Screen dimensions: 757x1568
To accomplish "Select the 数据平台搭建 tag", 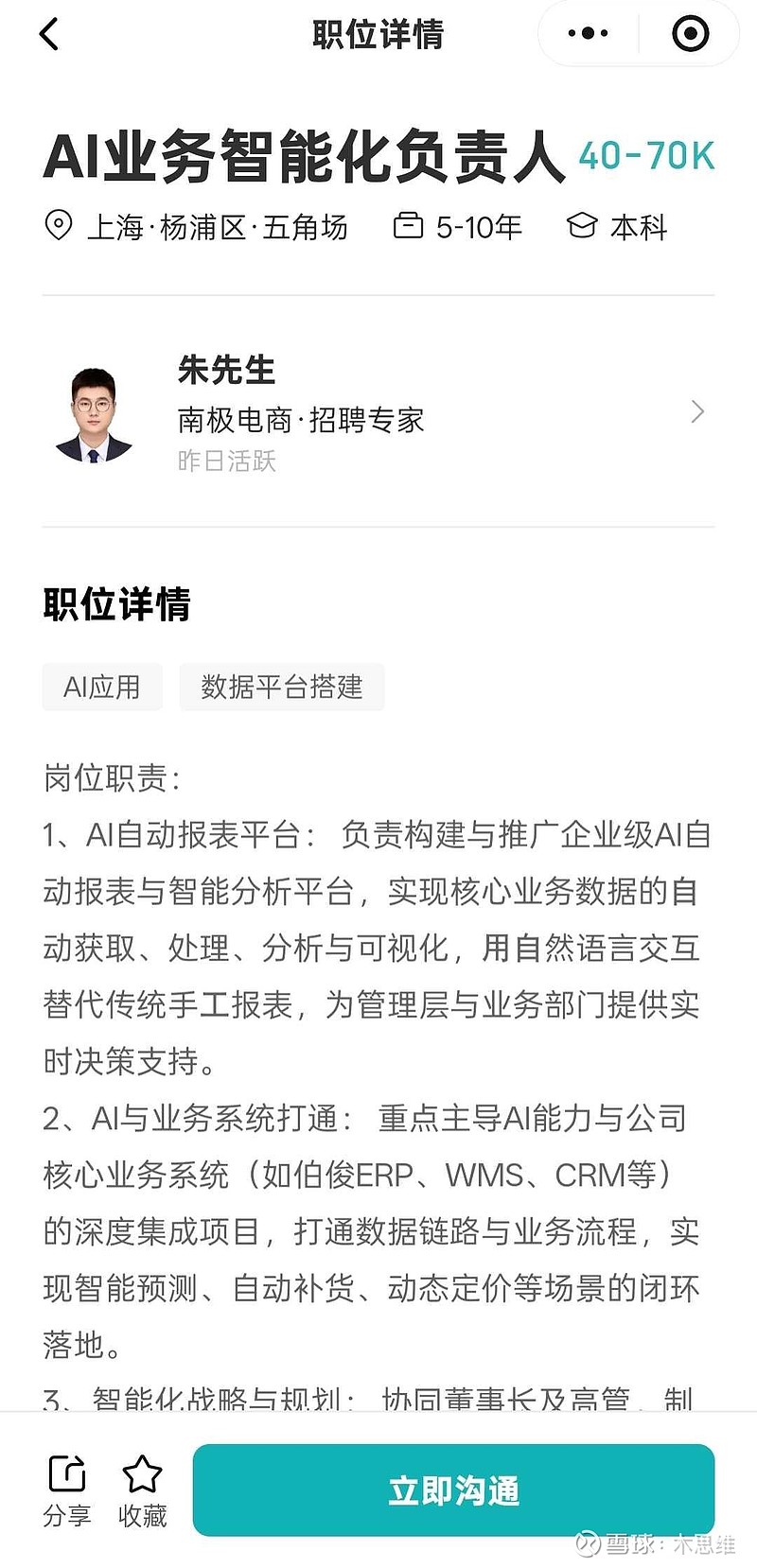I will [281, 687].
